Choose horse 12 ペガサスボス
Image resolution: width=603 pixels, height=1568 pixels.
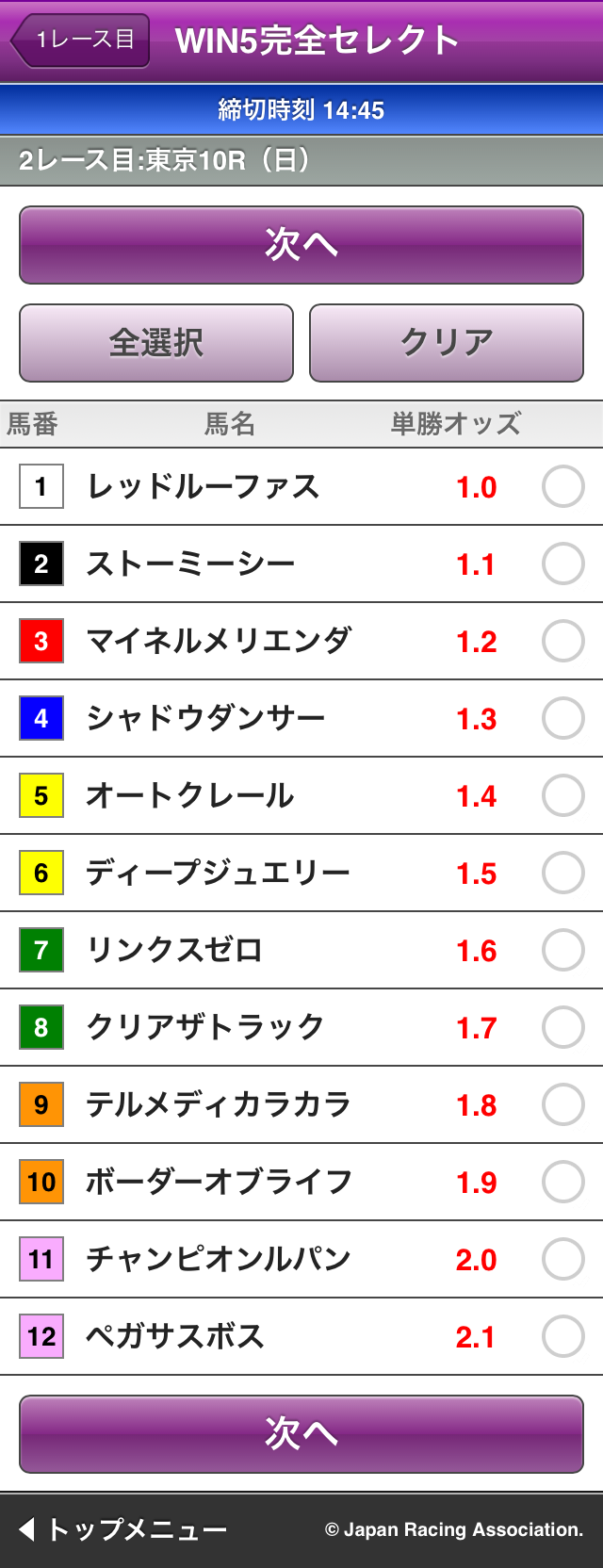click(x=563, y=1337)
